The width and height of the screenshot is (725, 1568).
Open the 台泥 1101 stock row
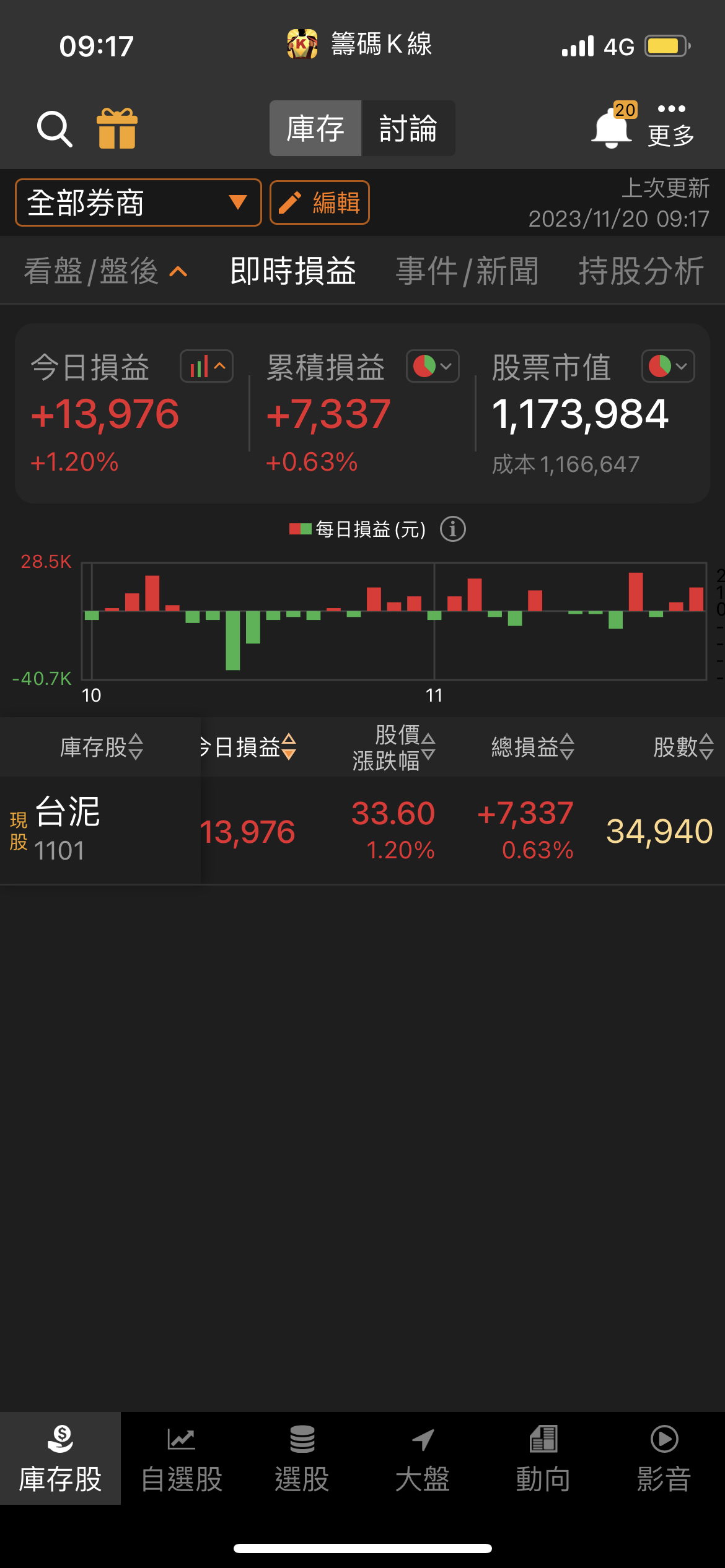click(99, 830)
